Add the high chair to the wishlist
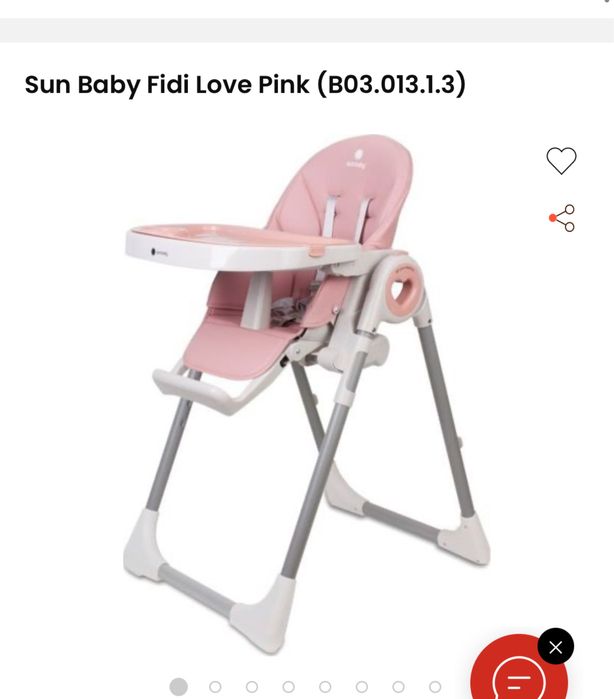614x699 pixels. tap(561, 161)
